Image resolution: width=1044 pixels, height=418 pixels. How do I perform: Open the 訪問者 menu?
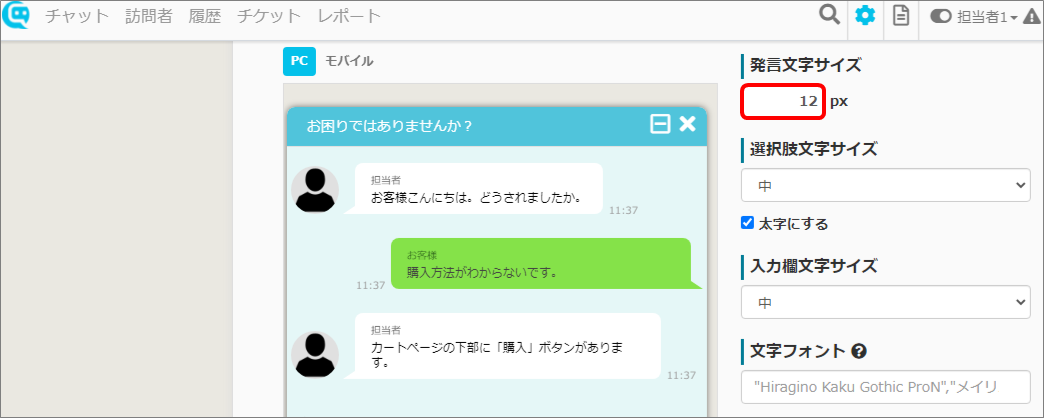pyautogui.click(x=149, y=16)
